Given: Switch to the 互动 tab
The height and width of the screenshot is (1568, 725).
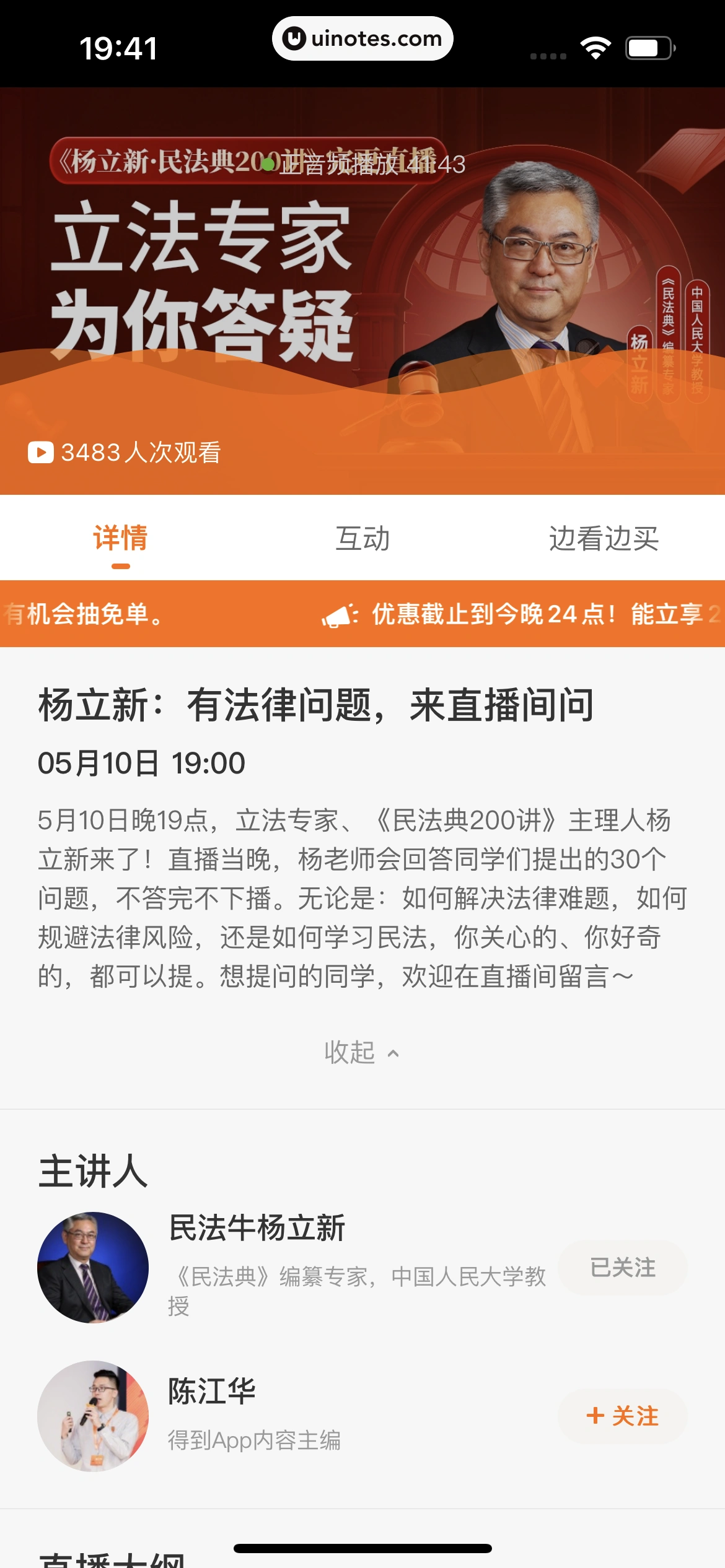Looking at the screenshot, I should point(362,539).
